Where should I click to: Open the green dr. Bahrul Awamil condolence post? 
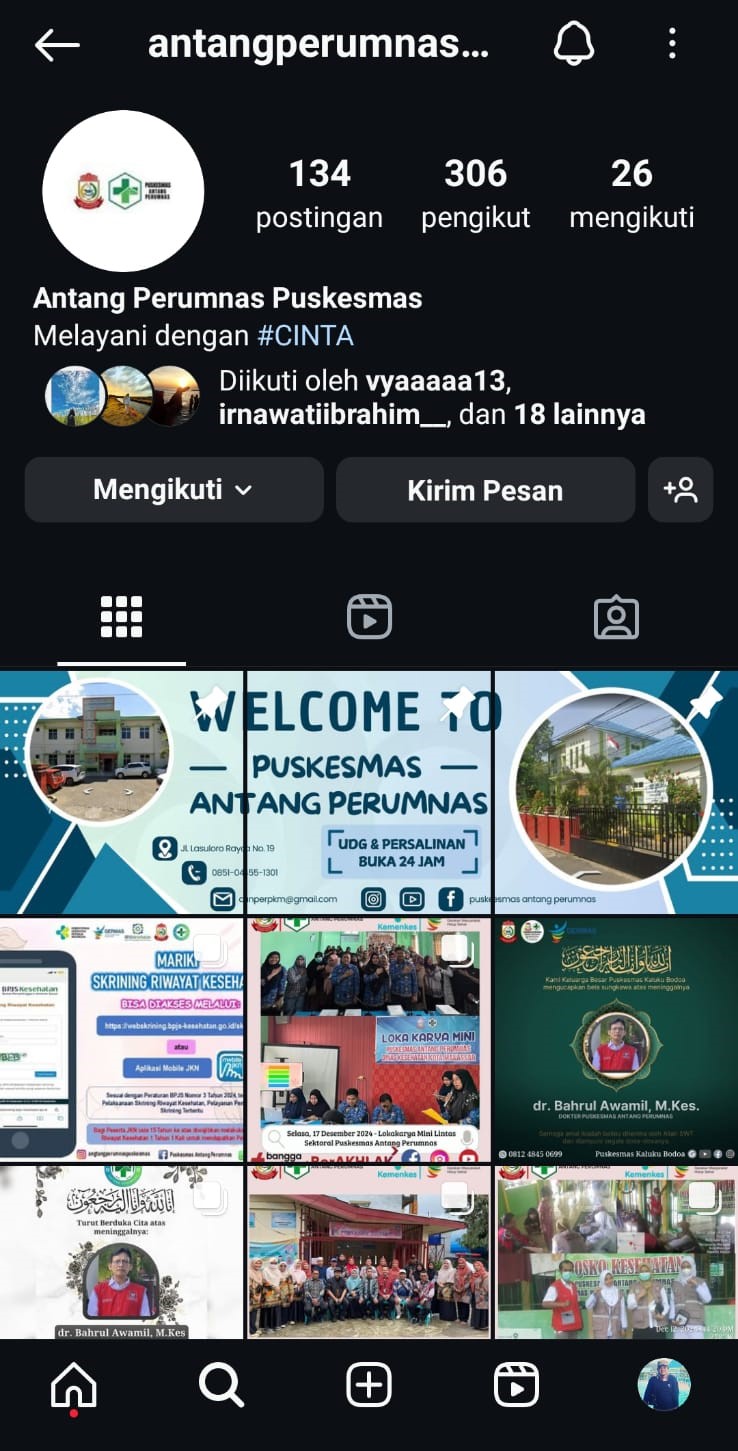point(616,1039)
